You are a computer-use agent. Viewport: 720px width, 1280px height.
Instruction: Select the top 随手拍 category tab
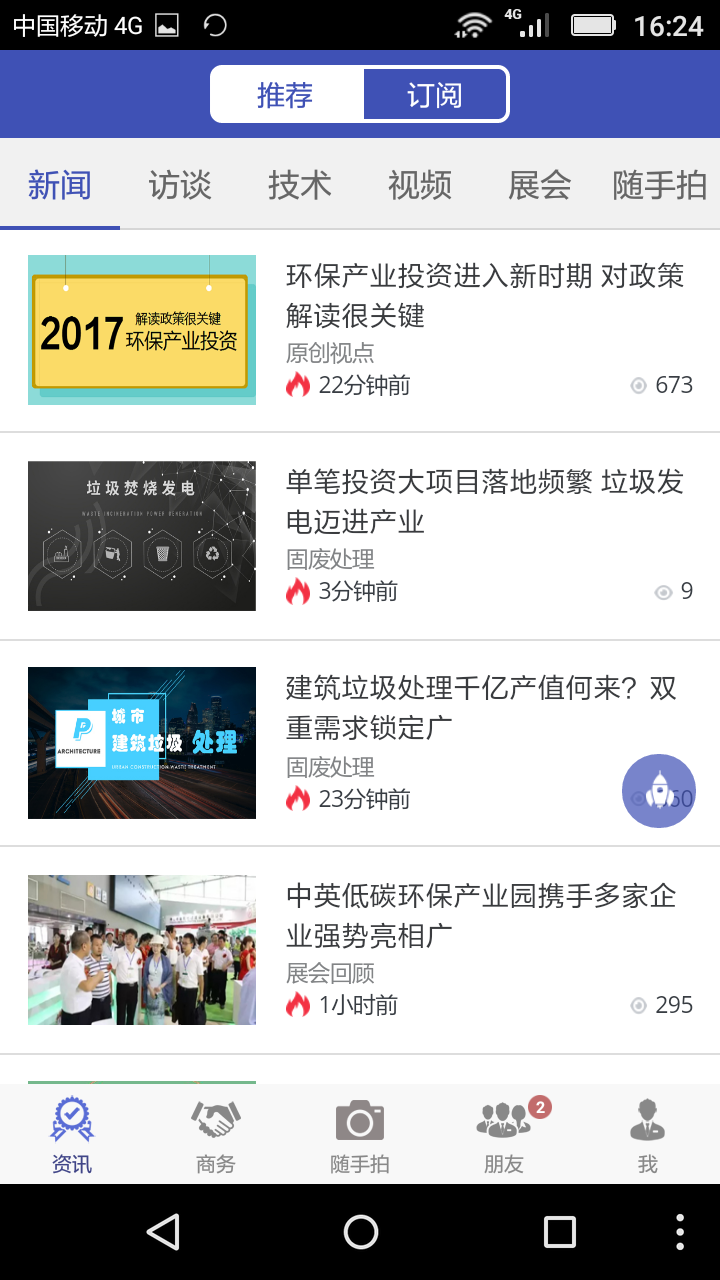[x=660, y=185]
